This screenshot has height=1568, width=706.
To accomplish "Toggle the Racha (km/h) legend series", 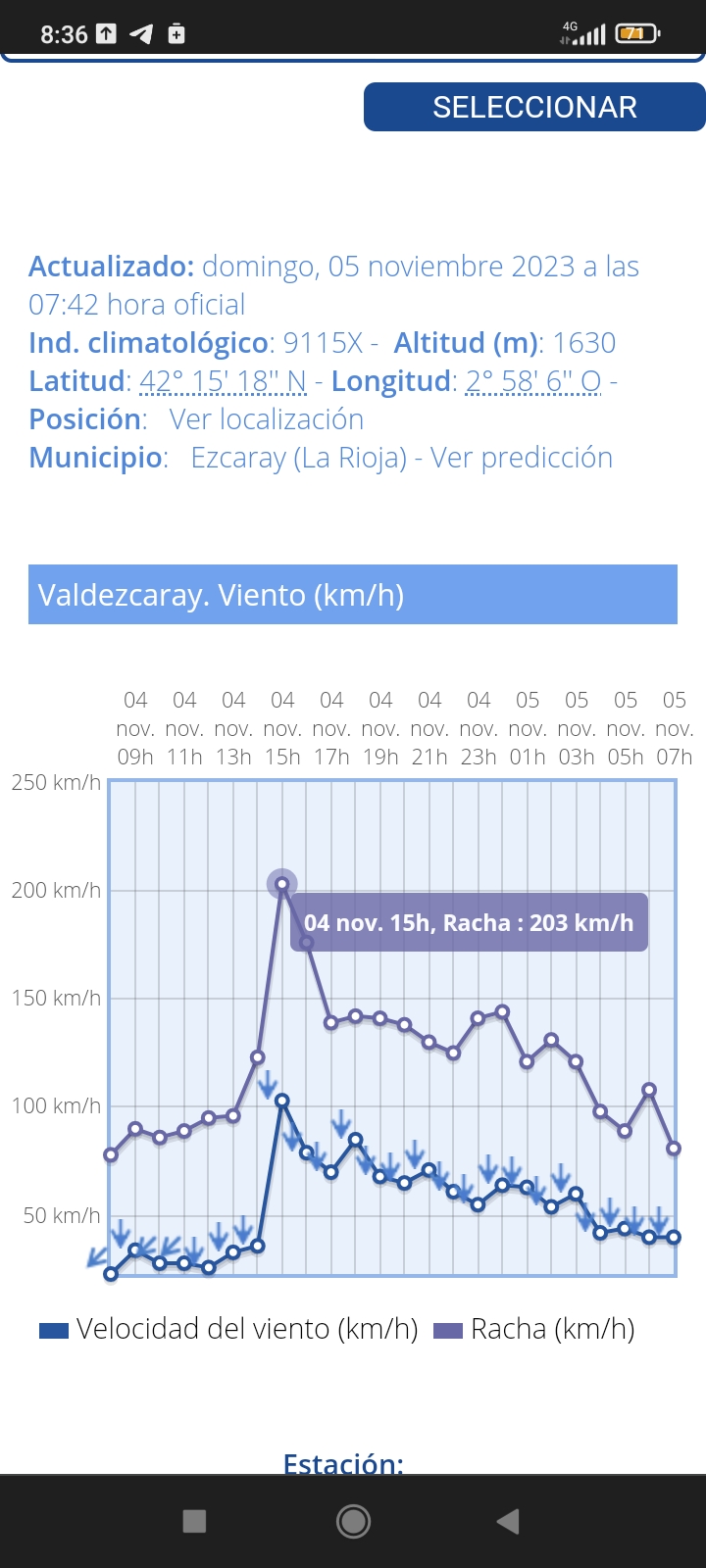I will 535,1330.
